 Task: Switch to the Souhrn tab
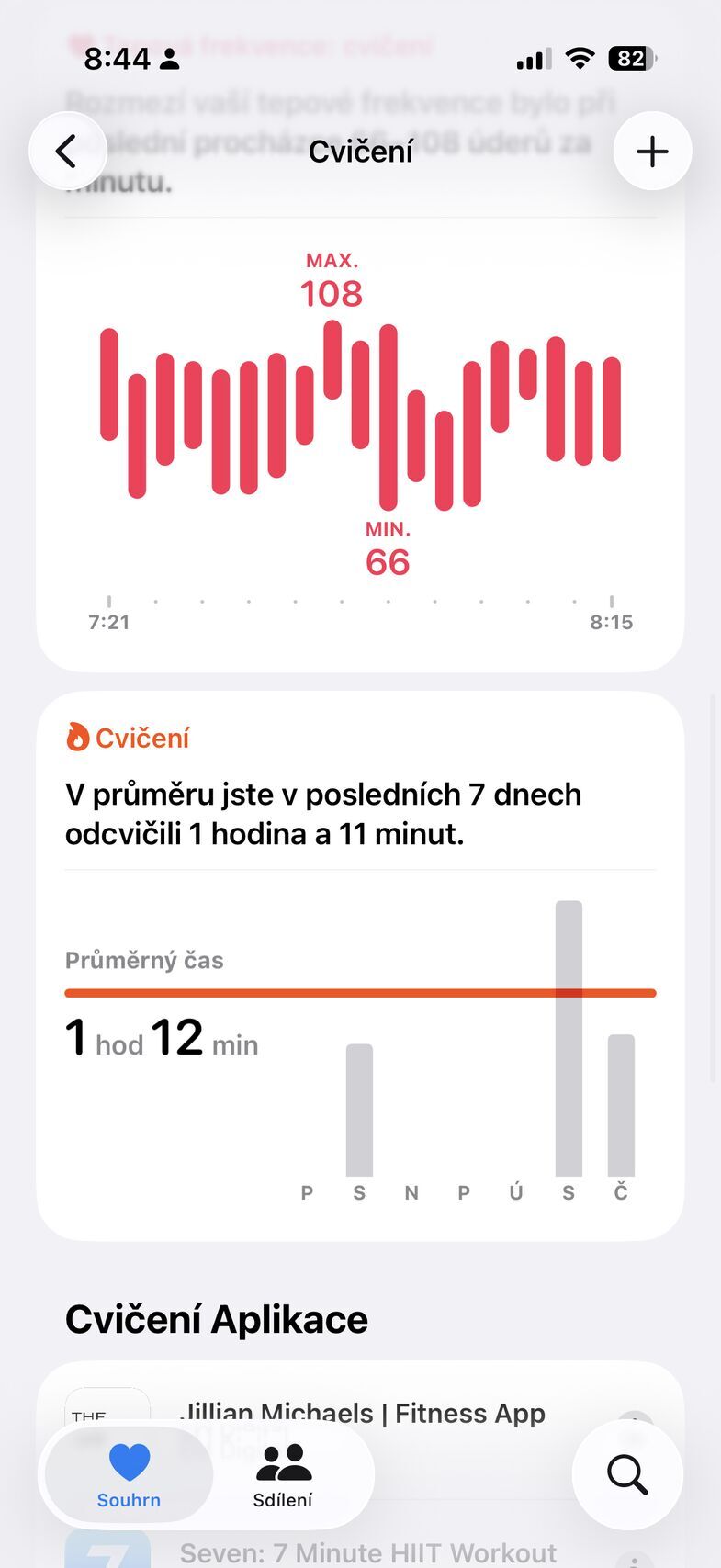coord(129,1476)
